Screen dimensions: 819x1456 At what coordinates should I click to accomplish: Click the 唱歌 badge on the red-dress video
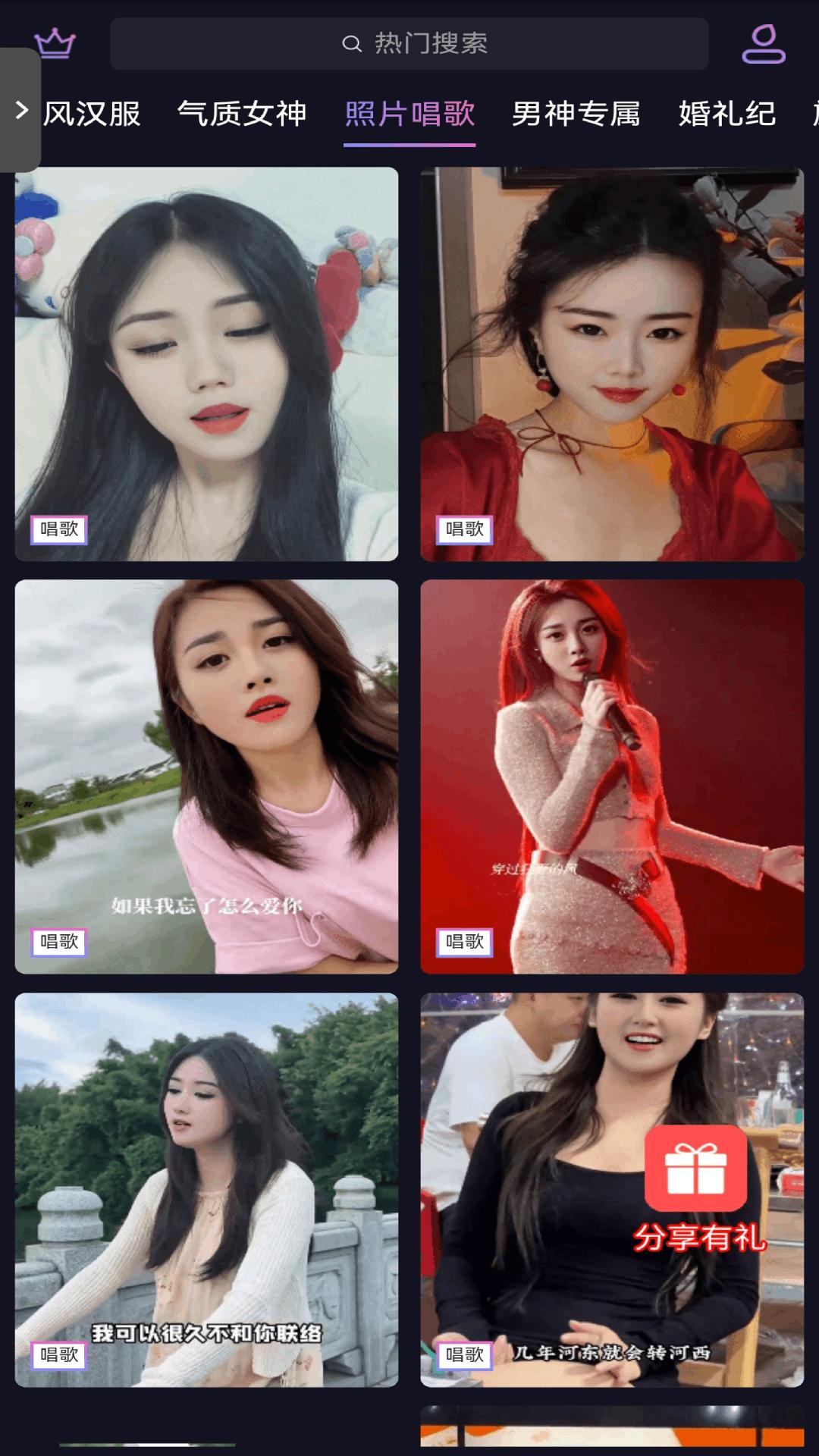coord(466,530)
